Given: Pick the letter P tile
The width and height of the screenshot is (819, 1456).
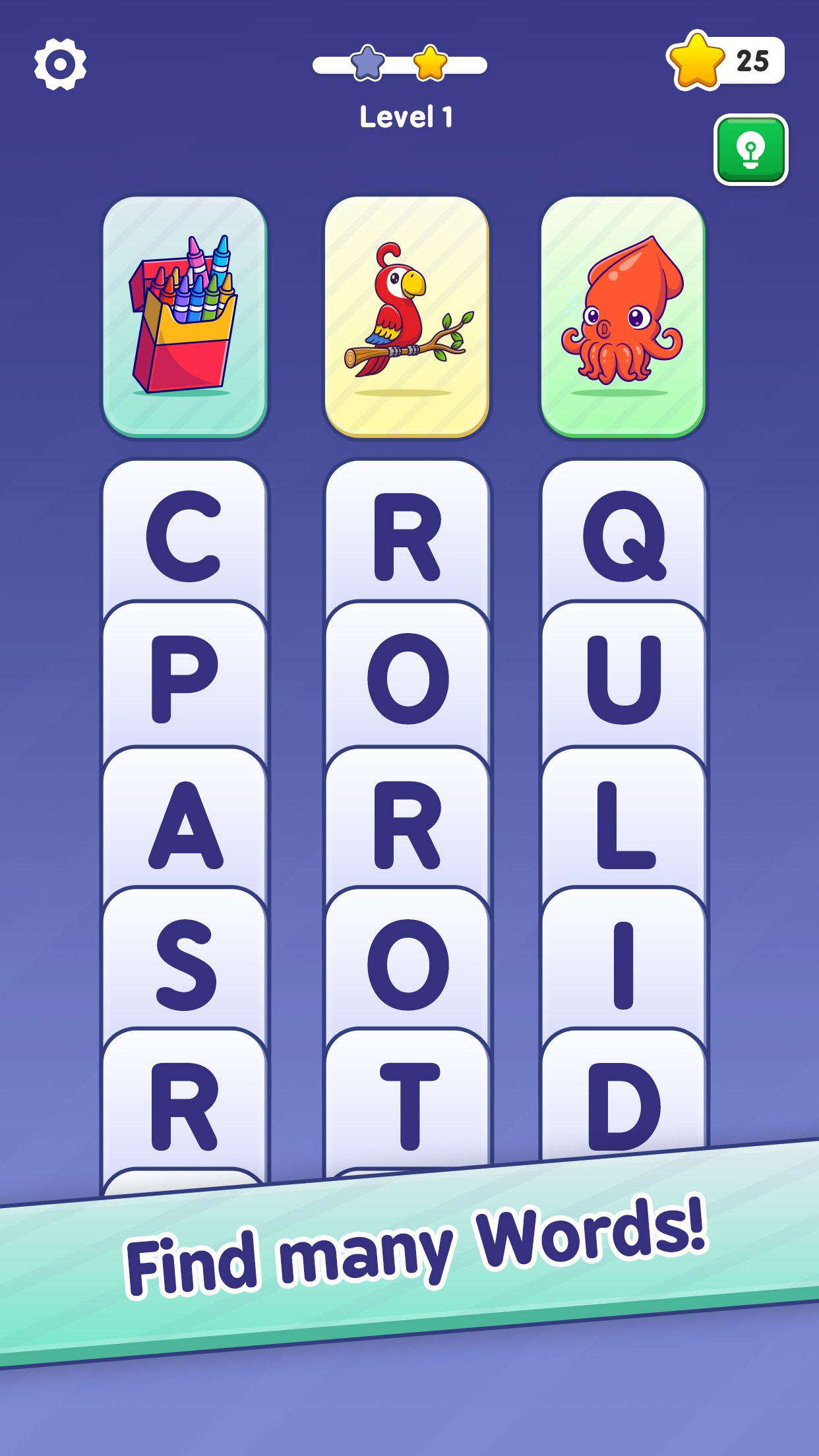Looking at the screenshot, I should pyautogui.click(x=185, y=679).
